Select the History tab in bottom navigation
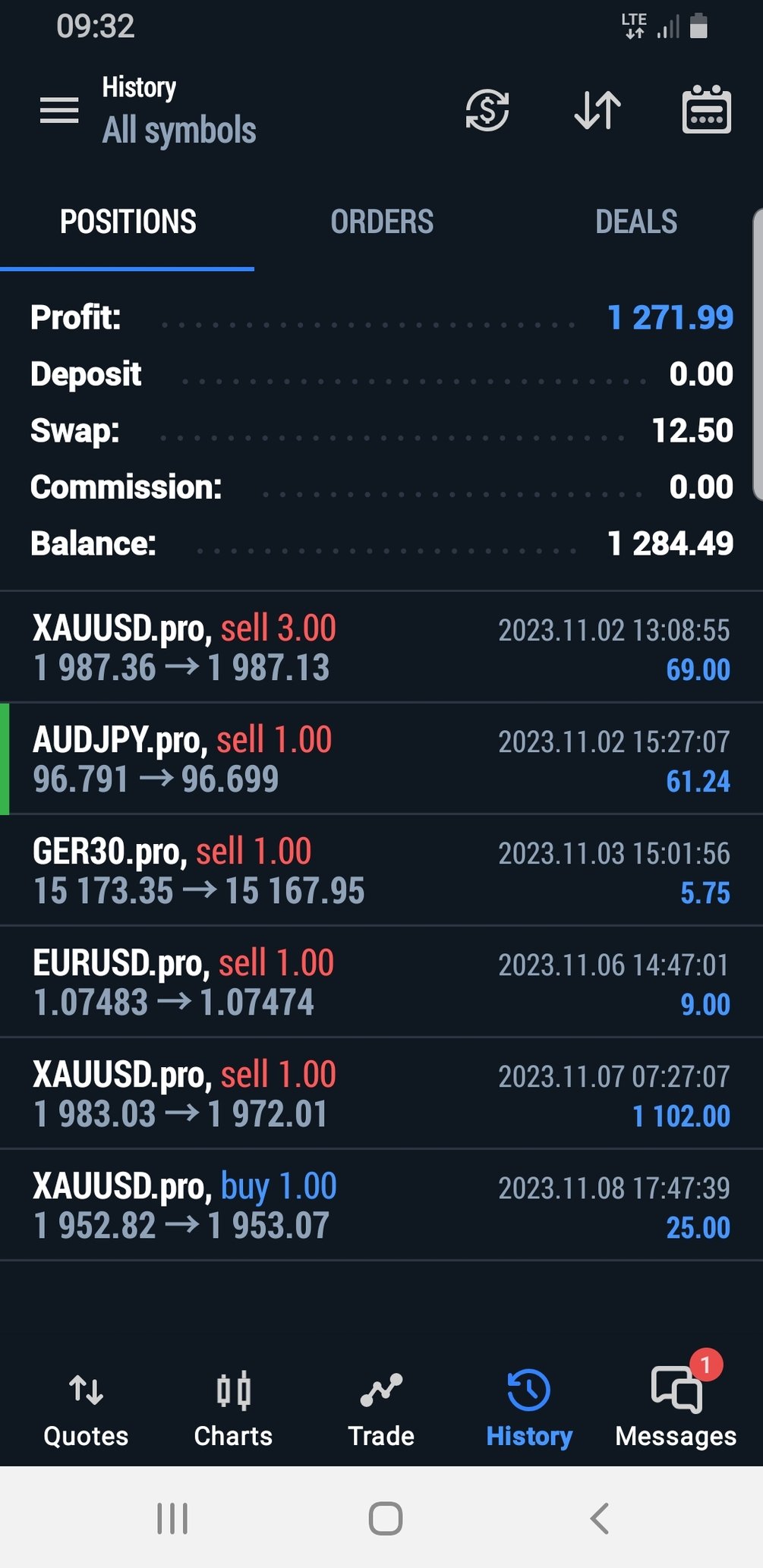Image resolution: width=763 pixels, height=1568 pixels. 528,1409
